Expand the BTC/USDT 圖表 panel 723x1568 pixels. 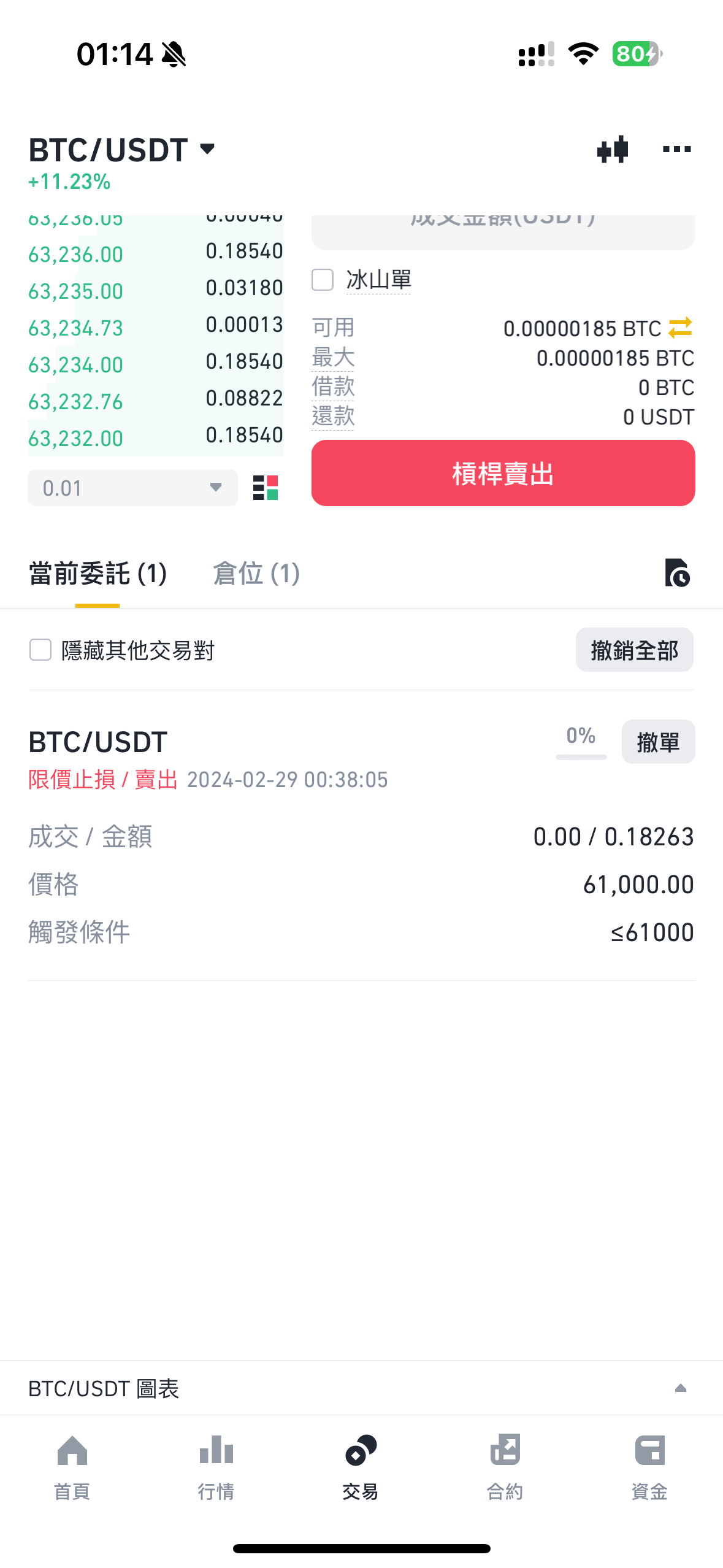[361, 1388]
